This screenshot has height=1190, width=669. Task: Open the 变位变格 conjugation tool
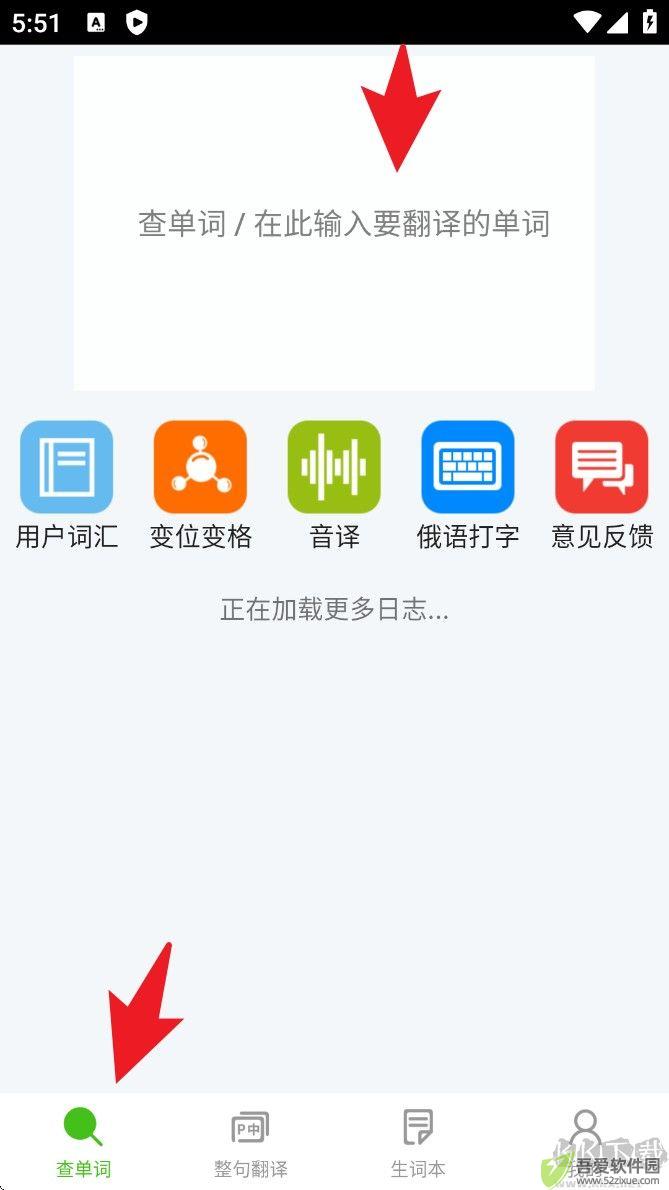pos(200,486)
